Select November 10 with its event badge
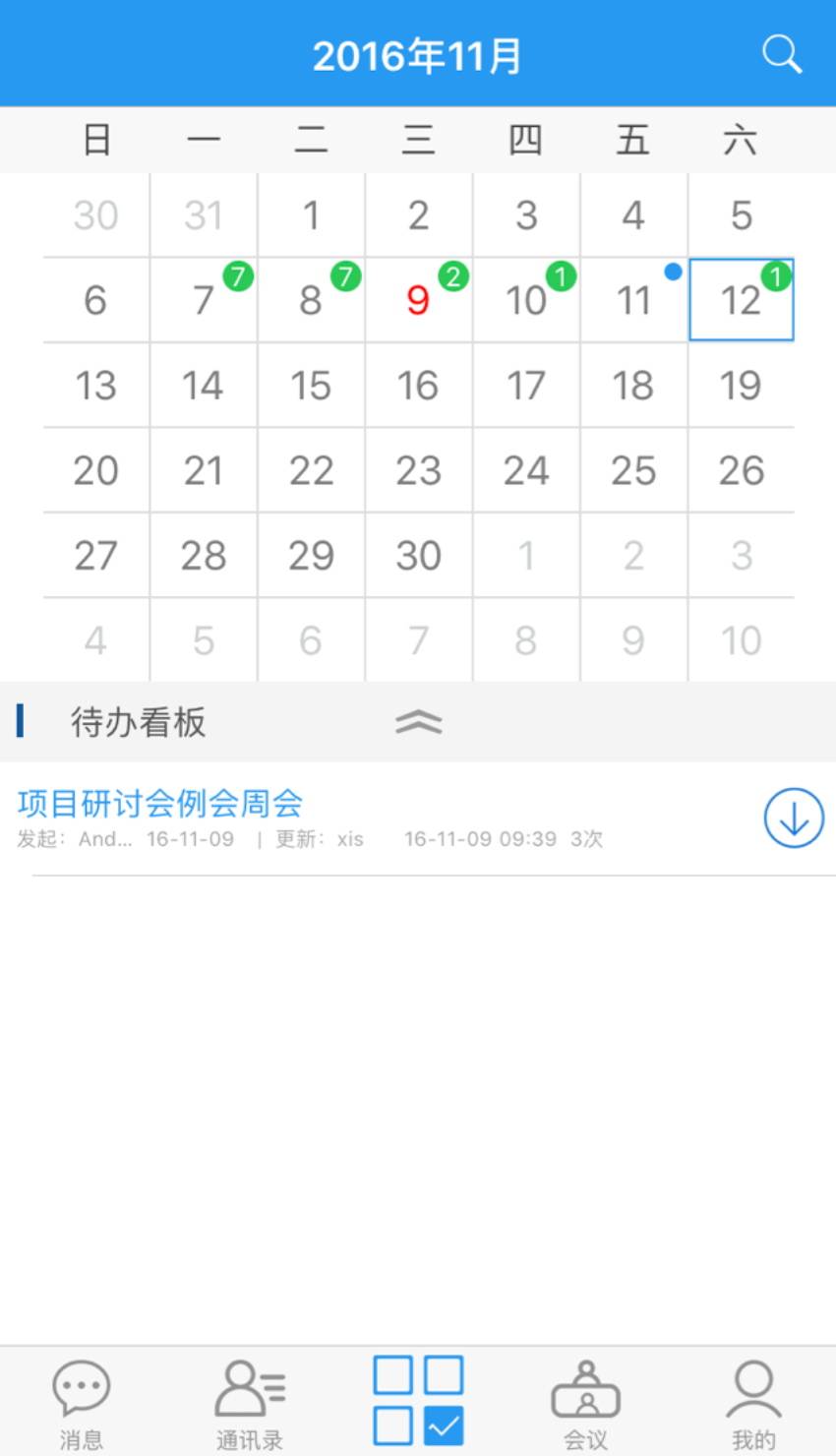 525,299
